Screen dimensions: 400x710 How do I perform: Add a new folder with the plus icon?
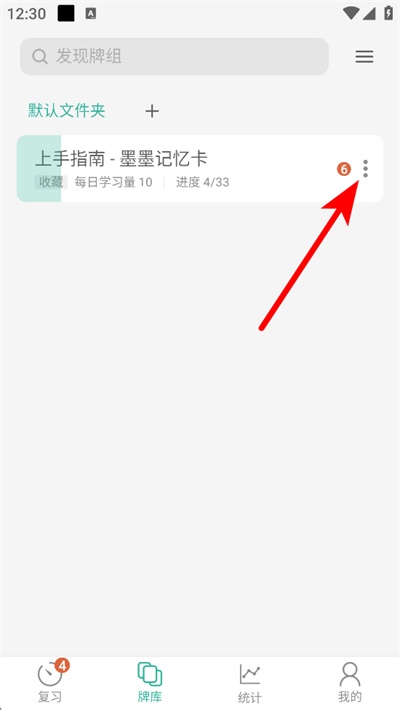(152, 111)
